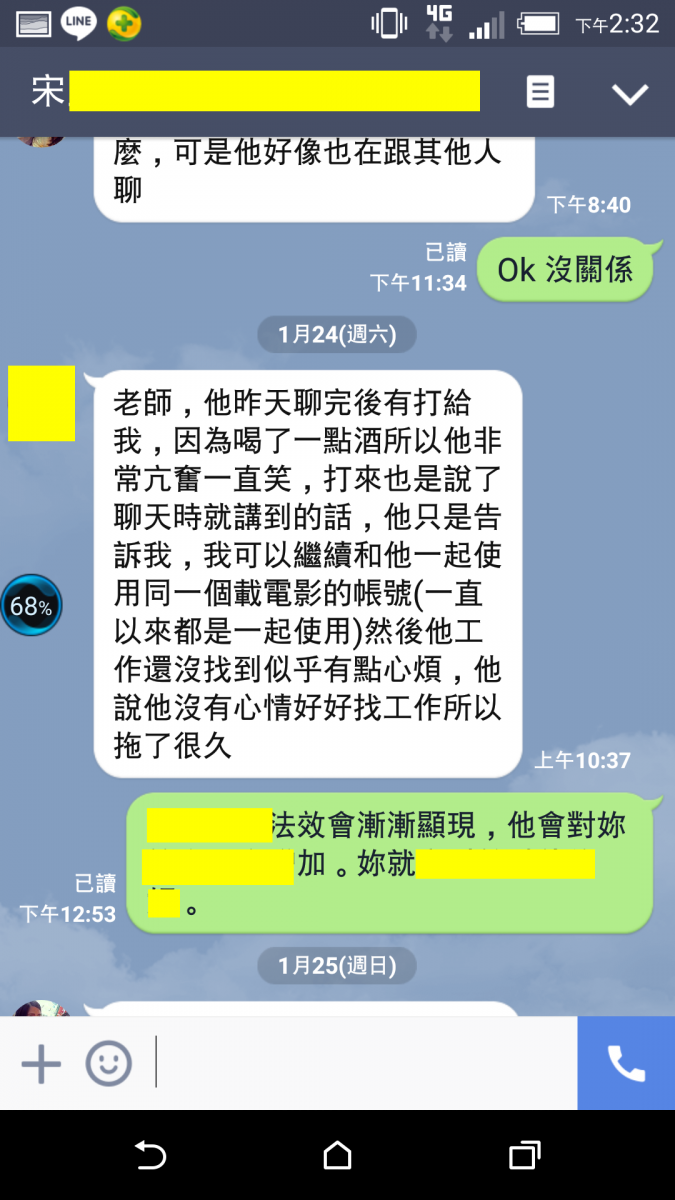Viewport: 675px width, 1200px height.
Task: Focus the message text field
Action: pos(360,1063)
